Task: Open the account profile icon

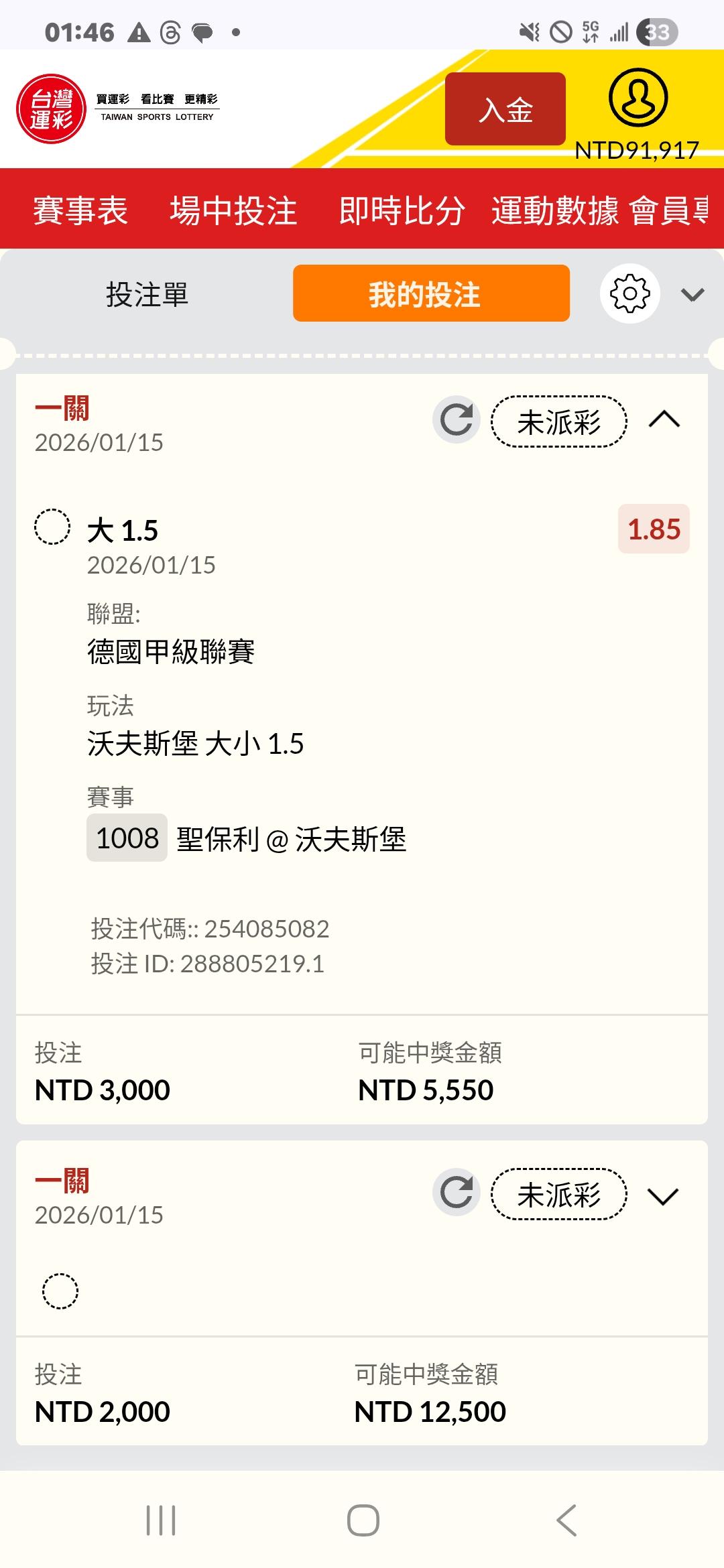Action: click(638, 98)
